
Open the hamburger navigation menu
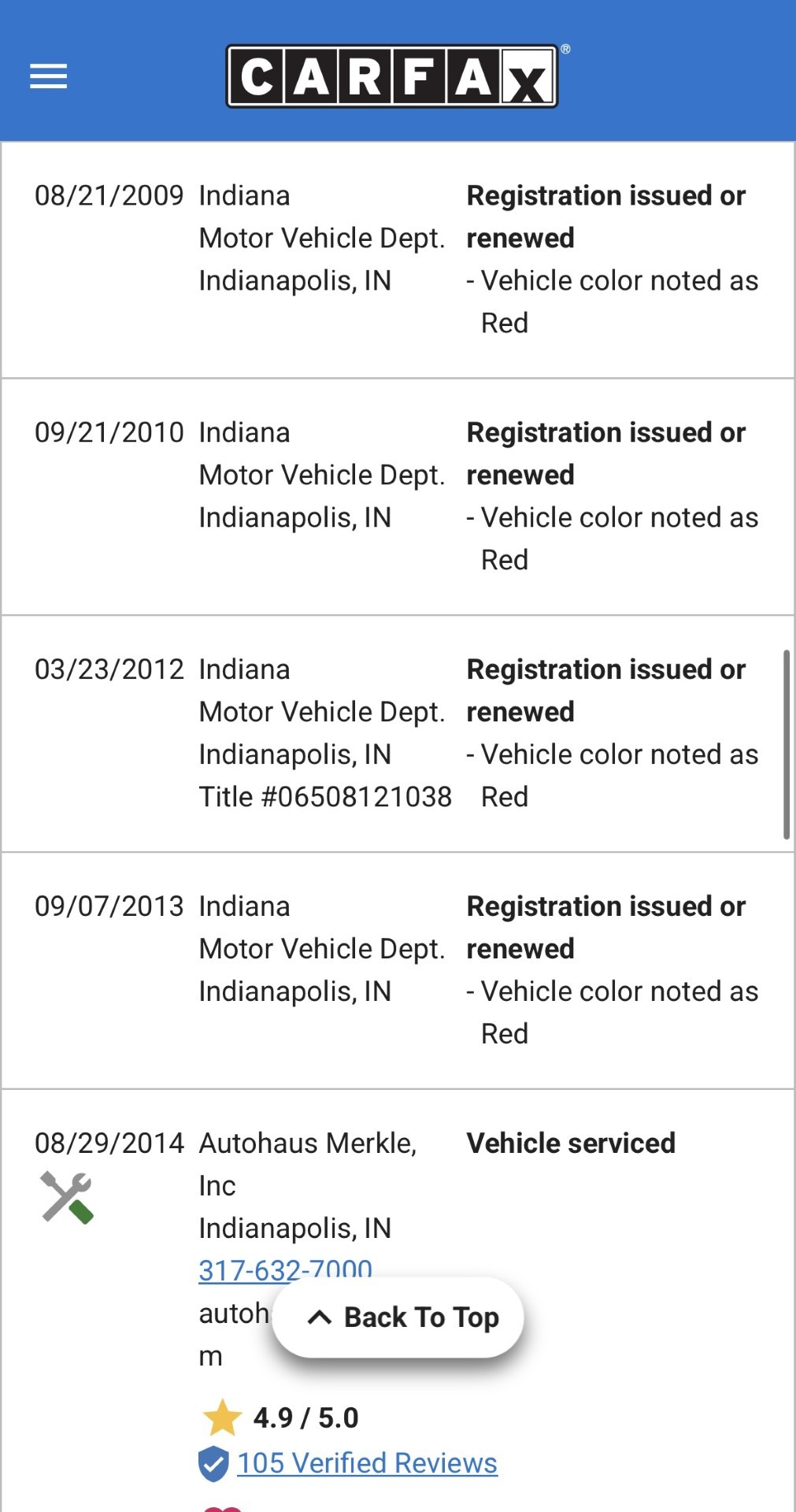(x=48, y=76)
